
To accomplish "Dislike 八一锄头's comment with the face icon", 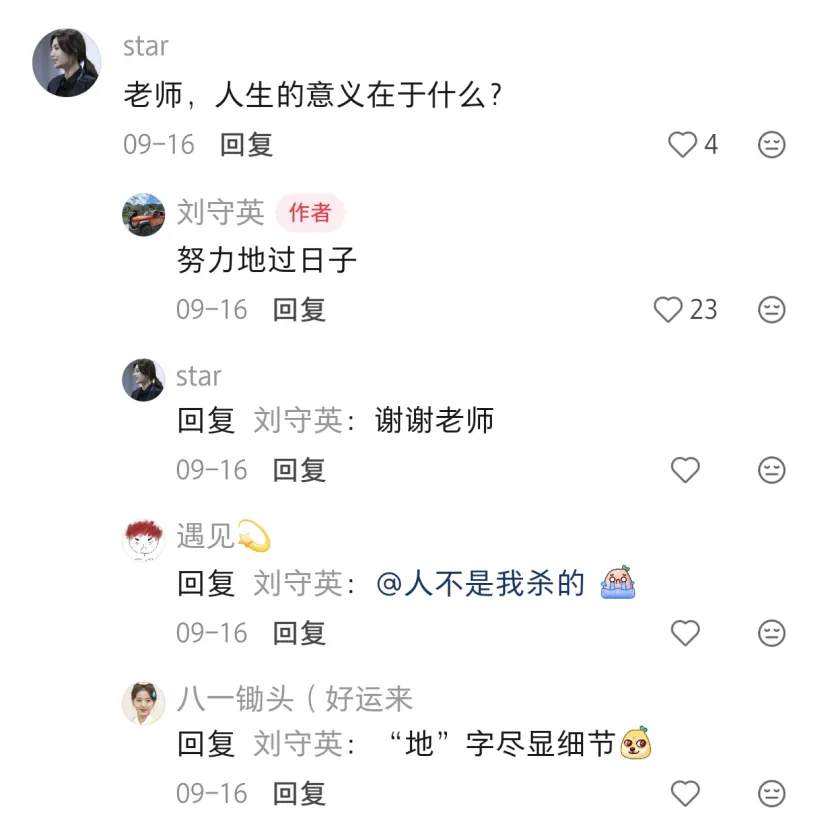I will pos(771,793).
